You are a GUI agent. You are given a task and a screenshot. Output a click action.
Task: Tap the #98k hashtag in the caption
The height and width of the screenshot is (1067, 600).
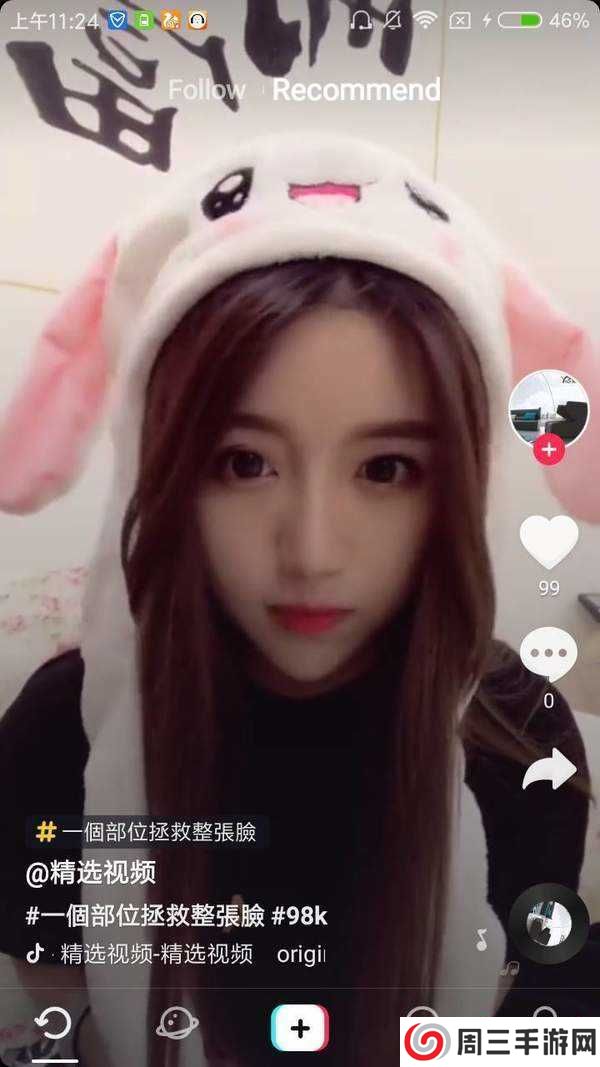click(300, 915)
